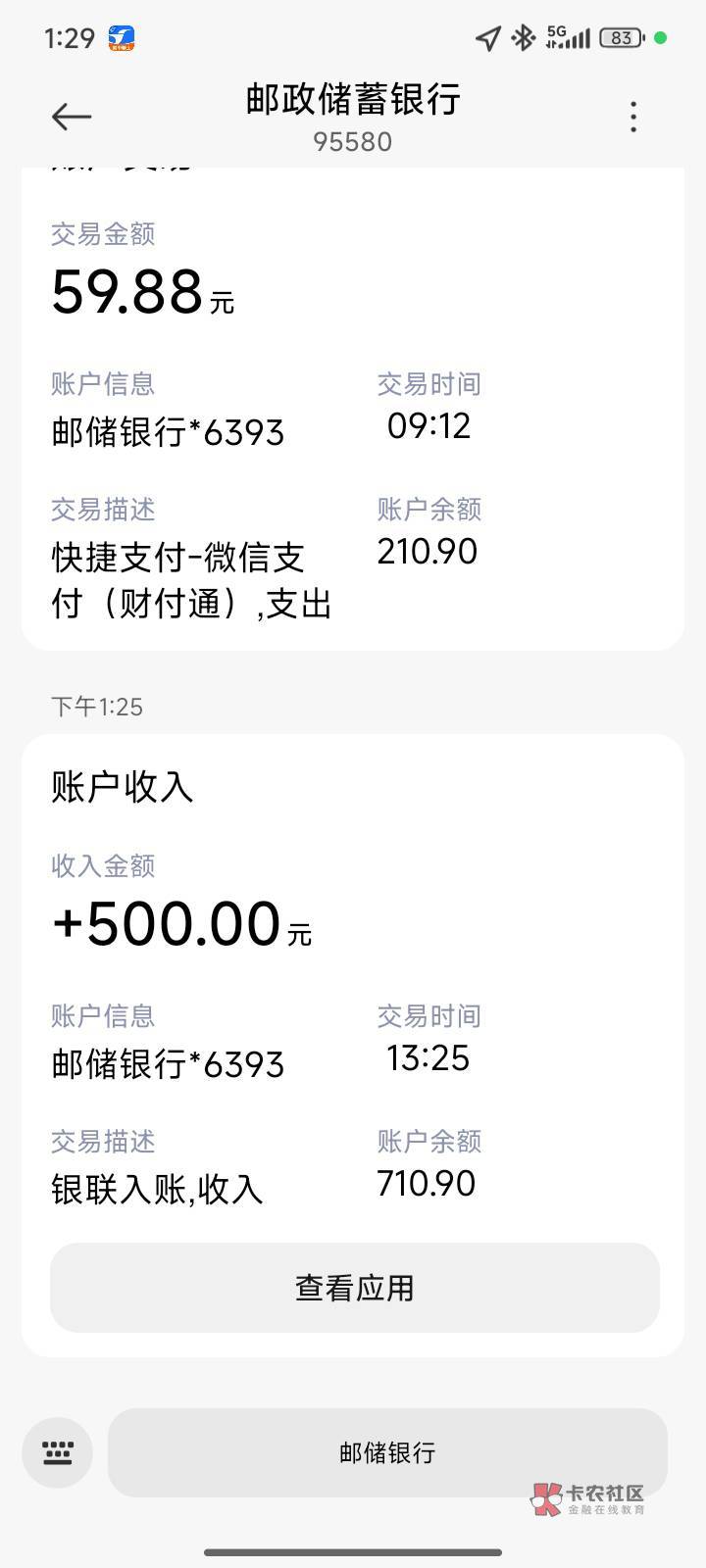706x1568 pixels.
Task: Open the three-dot overflow menu
Action: click(633, 117)
